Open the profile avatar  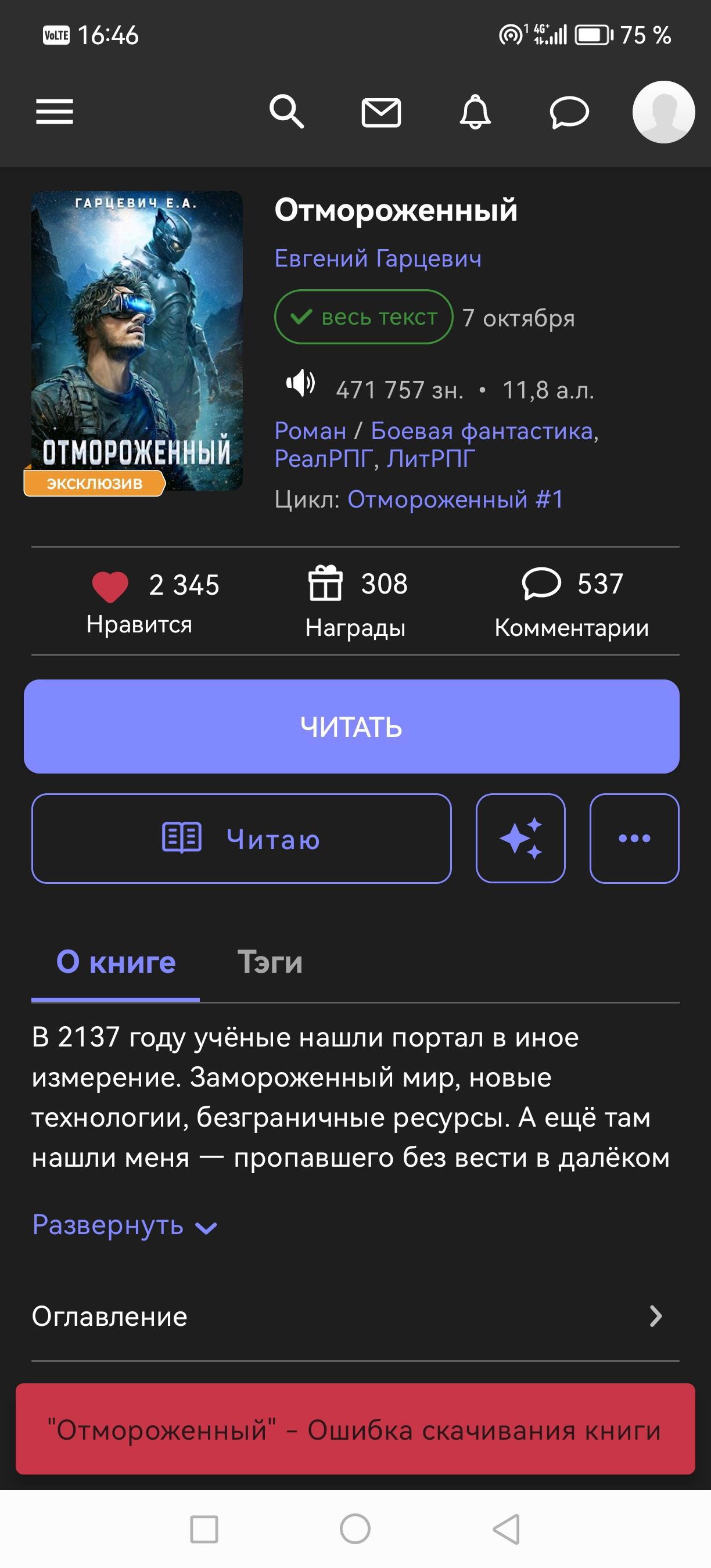point(663,112)
